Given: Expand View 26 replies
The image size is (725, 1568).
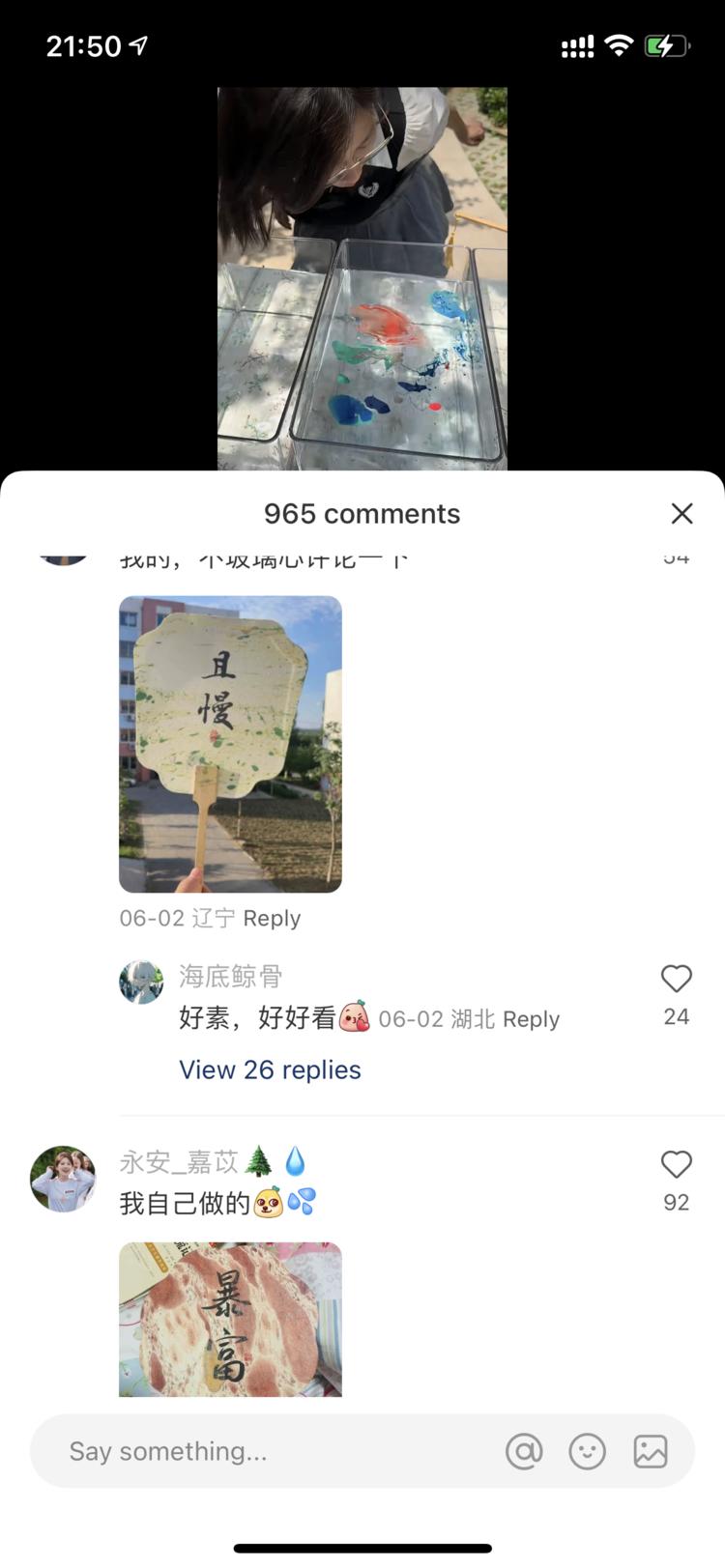Looking at the screenshot, I should point(270,1069).
